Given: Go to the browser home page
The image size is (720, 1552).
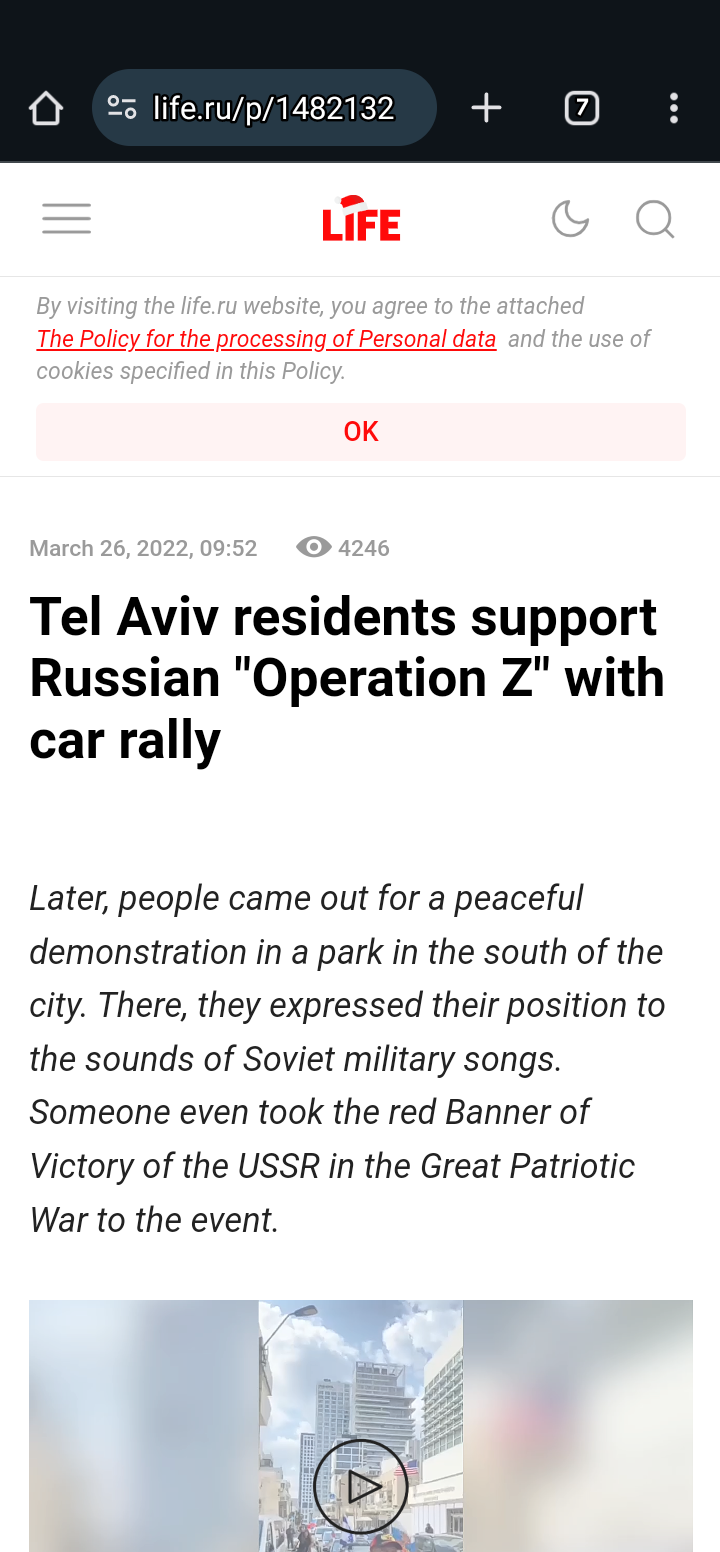Looking at the screenshot, I should 46,108.
